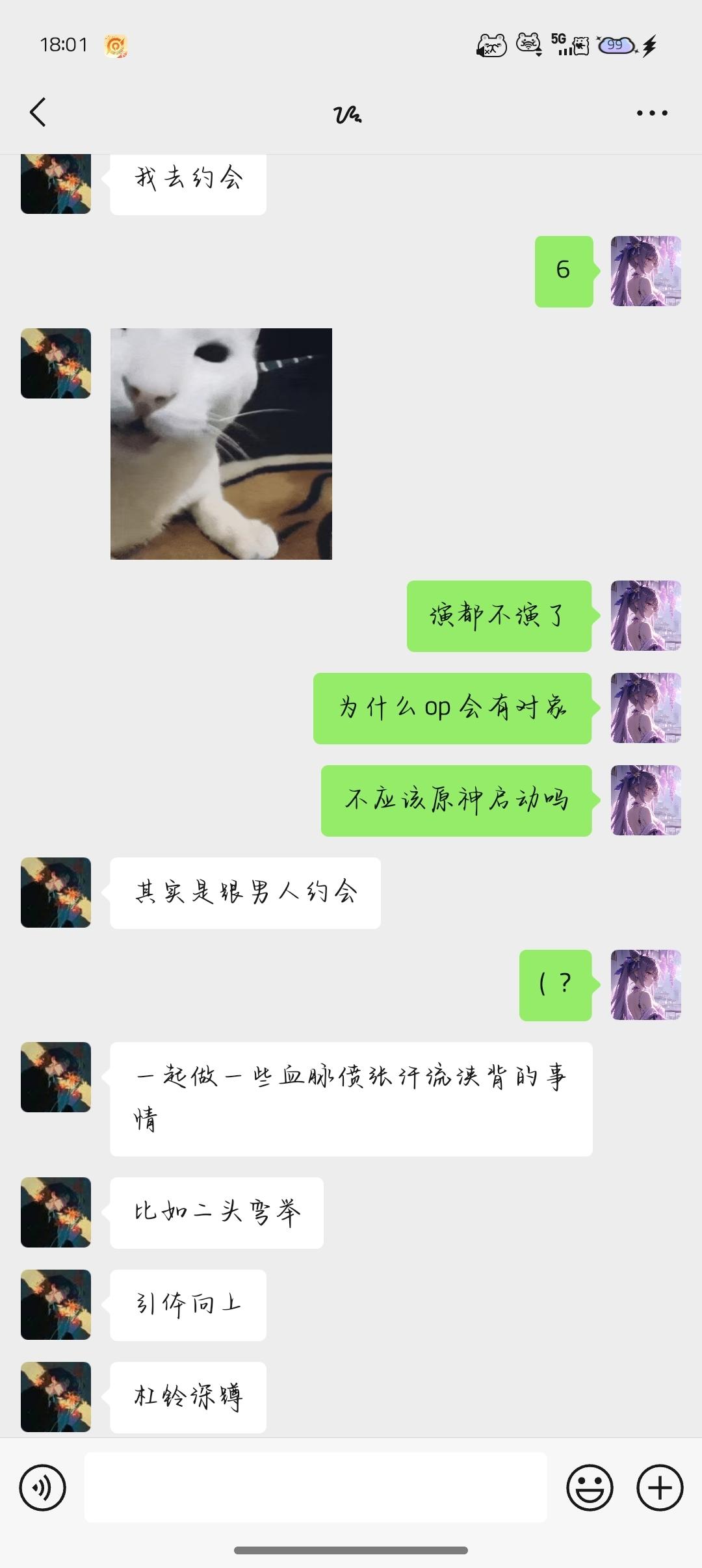Go back to the chat list
The width and height of the screenshot is (702, 1568).
coord(38,112)
